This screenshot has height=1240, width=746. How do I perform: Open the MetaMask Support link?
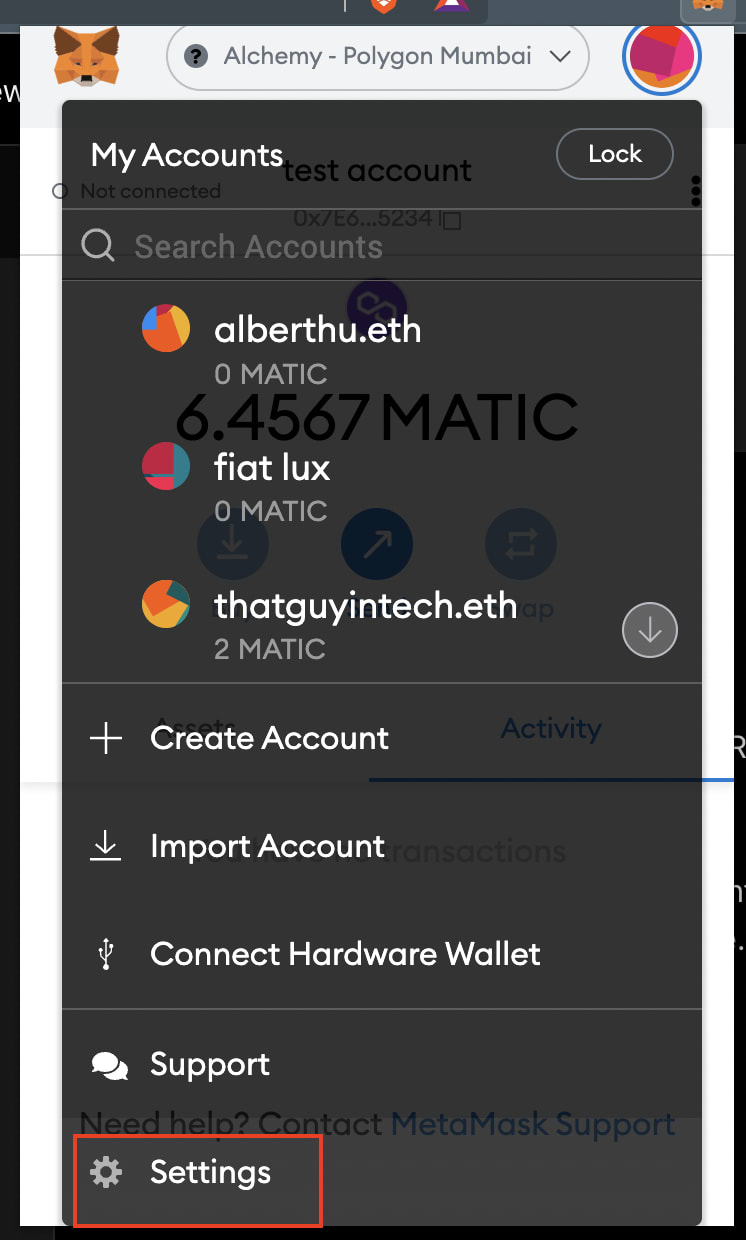[x=533, y=1124]
